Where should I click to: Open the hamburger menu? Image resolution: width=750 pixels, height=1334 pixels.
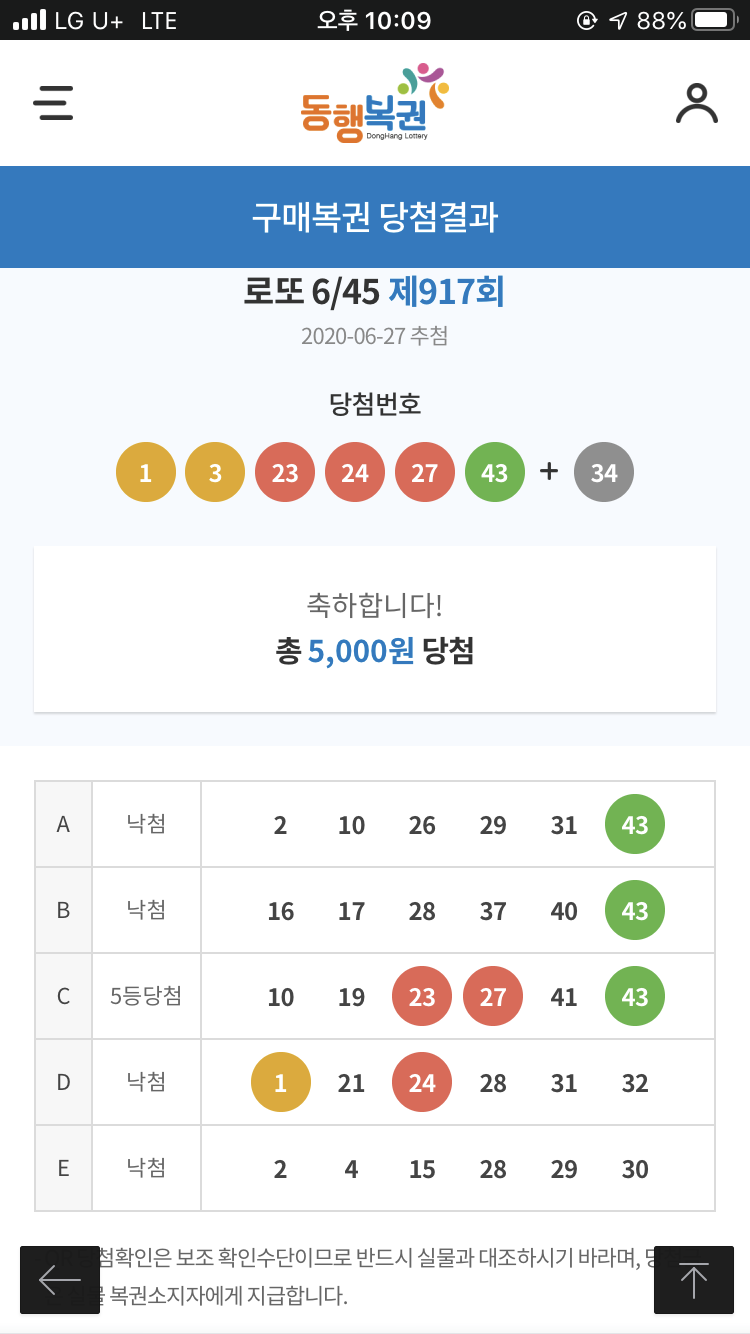(x=53, y=103)
